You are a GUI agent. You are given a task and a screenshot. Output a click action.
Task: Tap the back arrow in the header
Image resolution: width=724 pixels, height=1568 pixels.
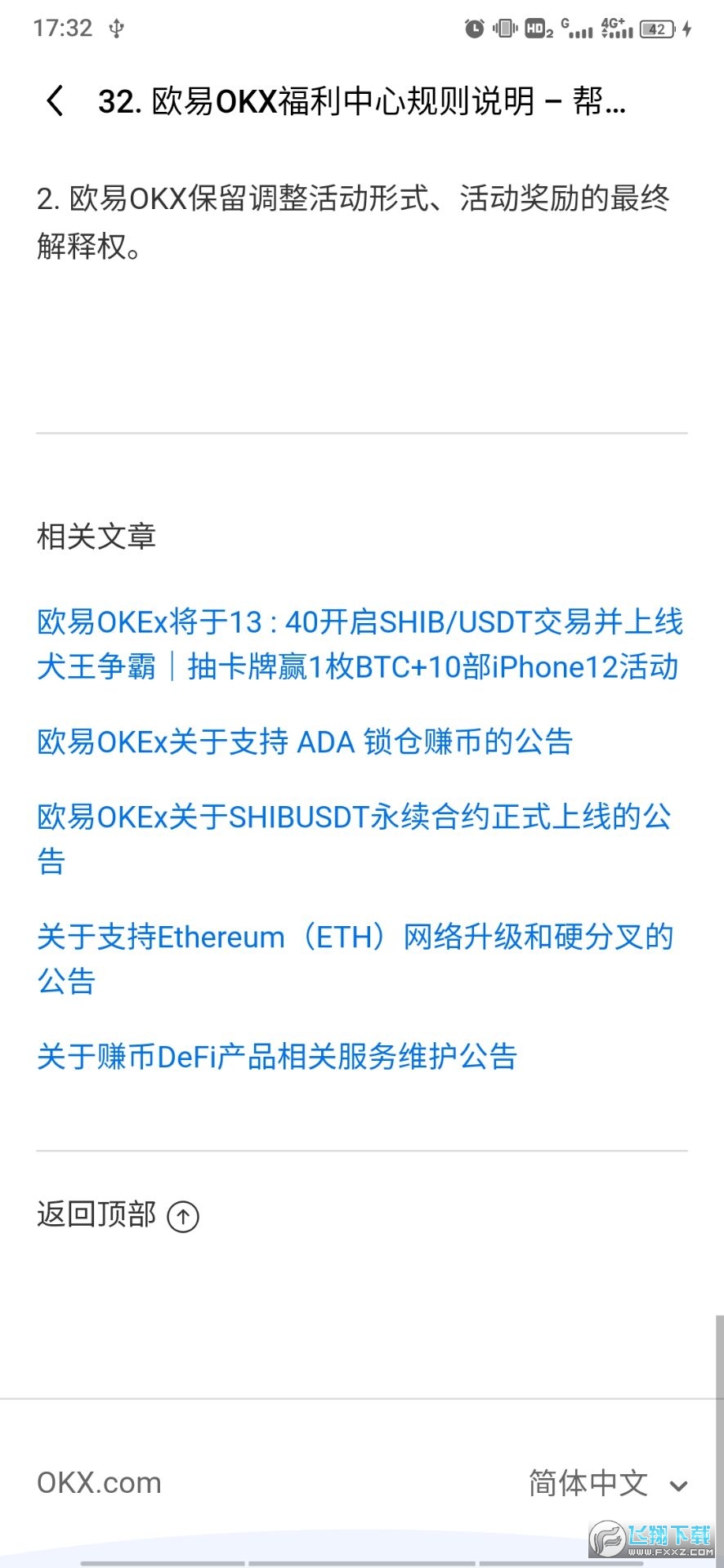click(x=54, y=100)
